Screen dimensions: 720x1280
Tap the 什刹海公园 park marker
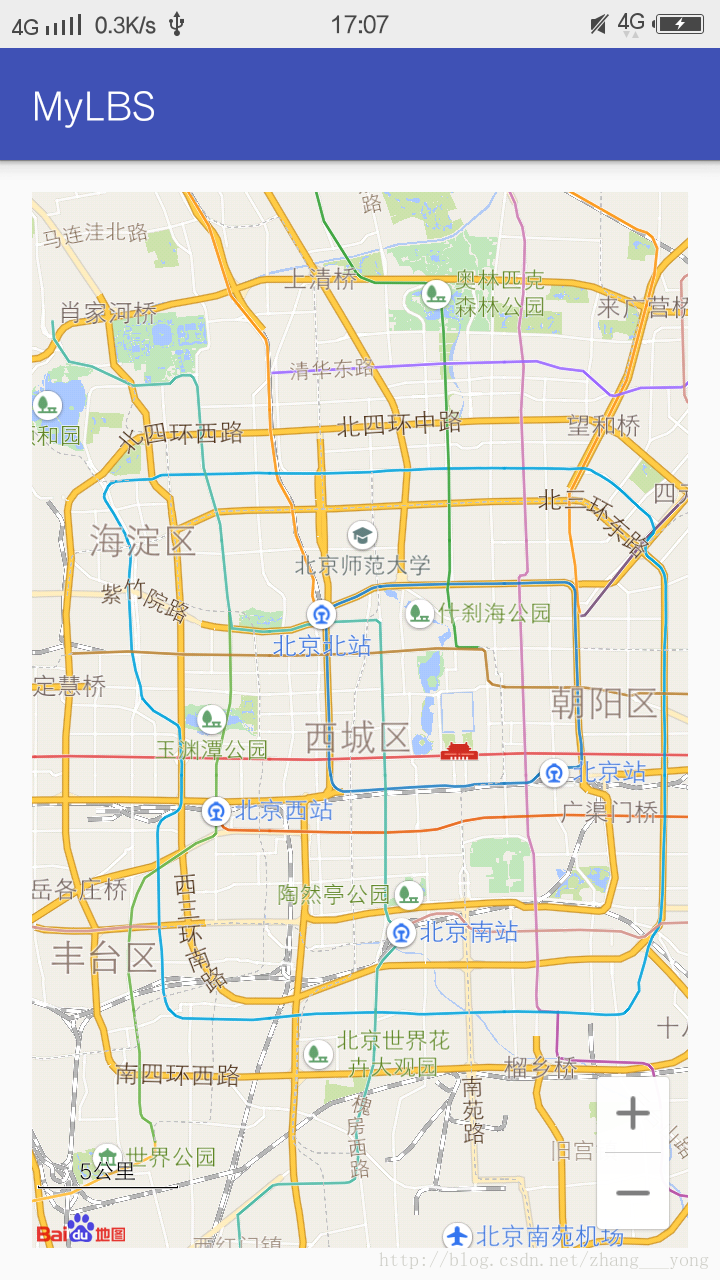pos(420,613)
